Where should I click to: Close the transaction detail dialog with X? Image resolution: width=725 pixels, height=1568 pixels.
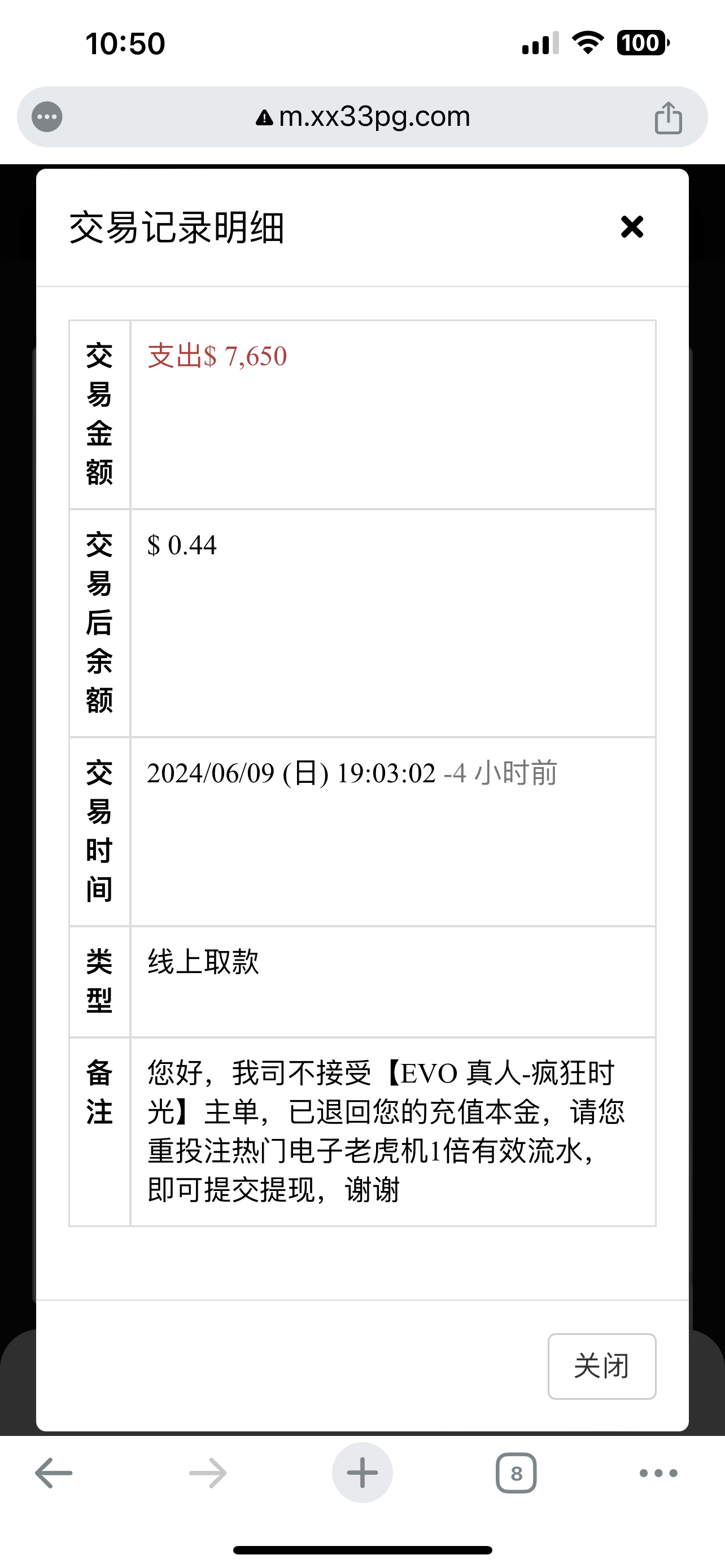[632, 227]
